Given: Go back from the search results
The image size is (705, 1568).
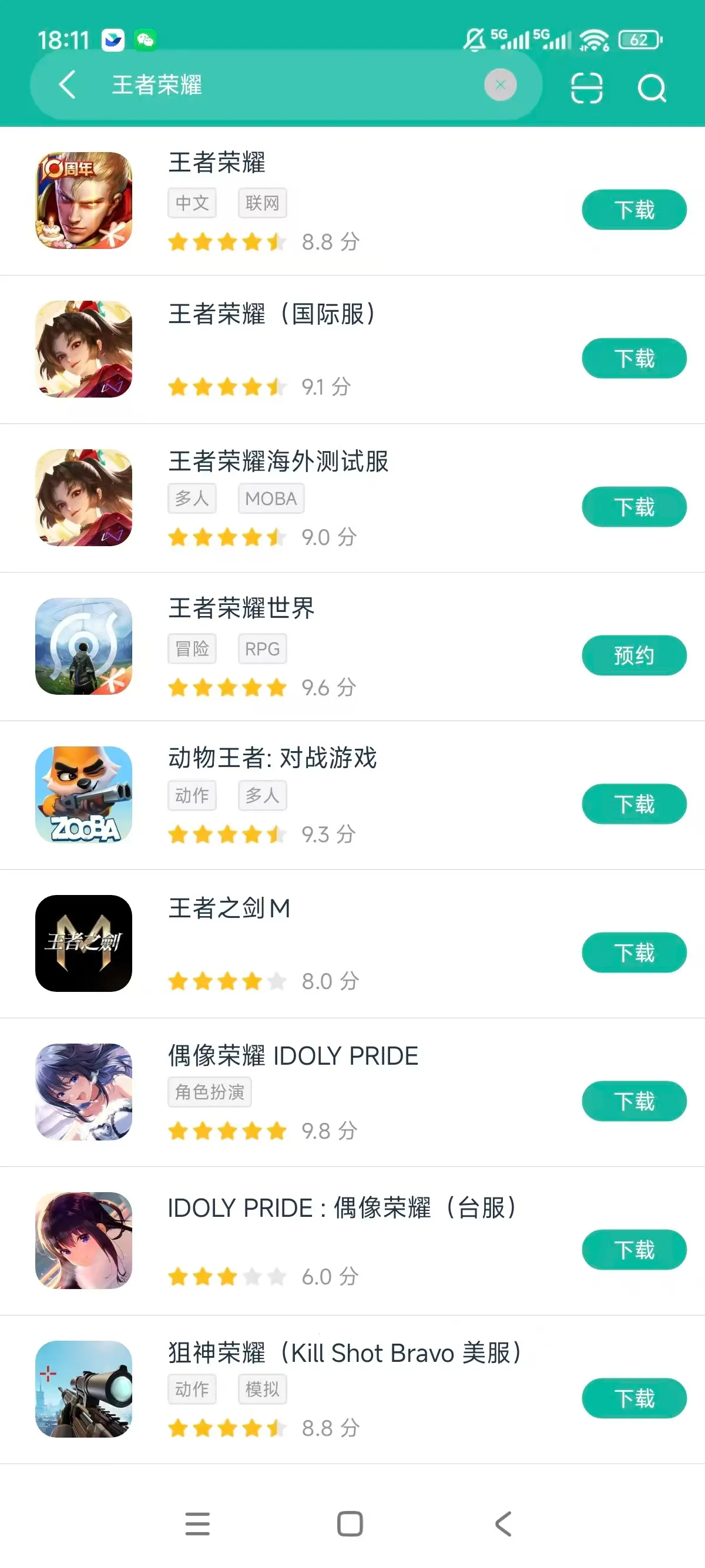Looking at the screenshot, I should pos(67,85).
